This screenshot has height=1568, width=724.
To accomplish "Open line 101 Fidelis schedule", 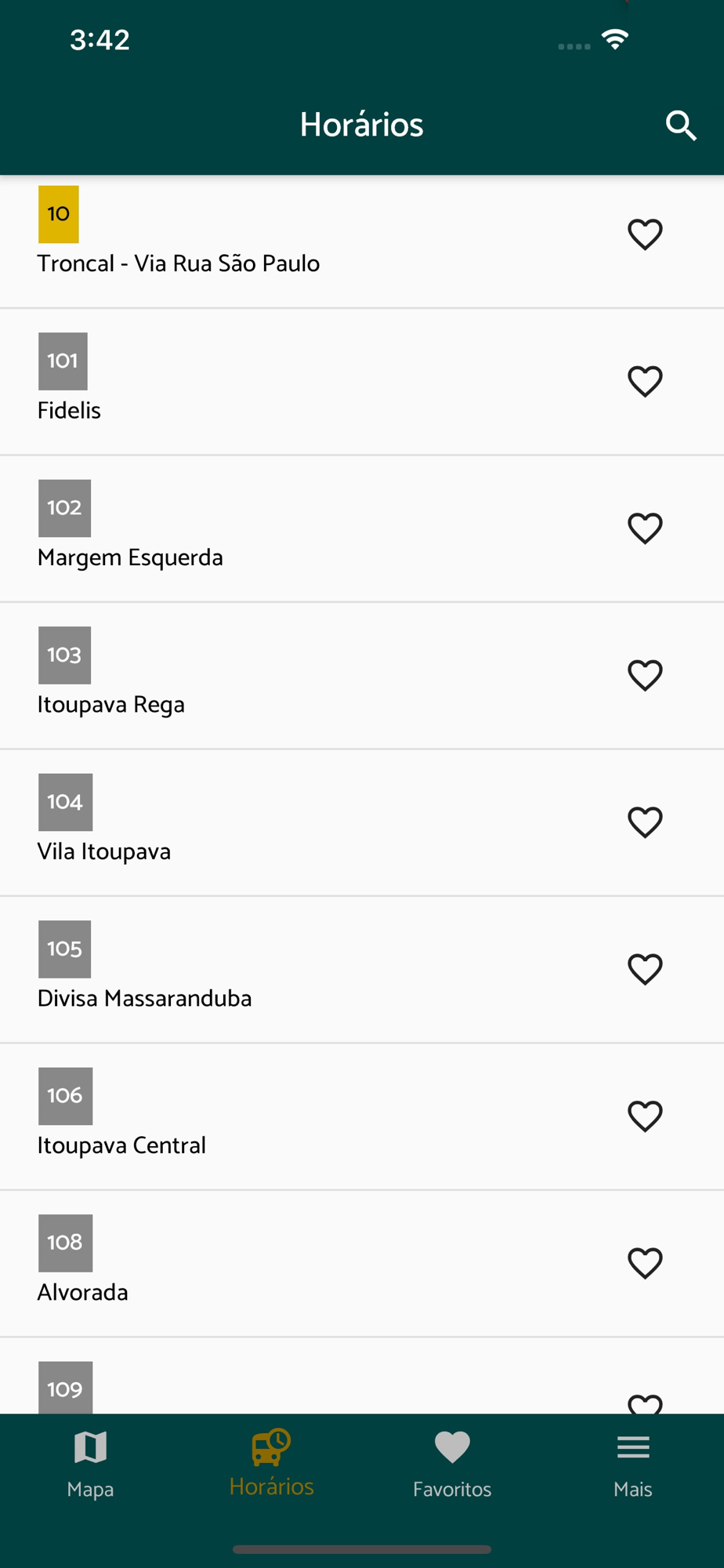I will pos(362,382).
